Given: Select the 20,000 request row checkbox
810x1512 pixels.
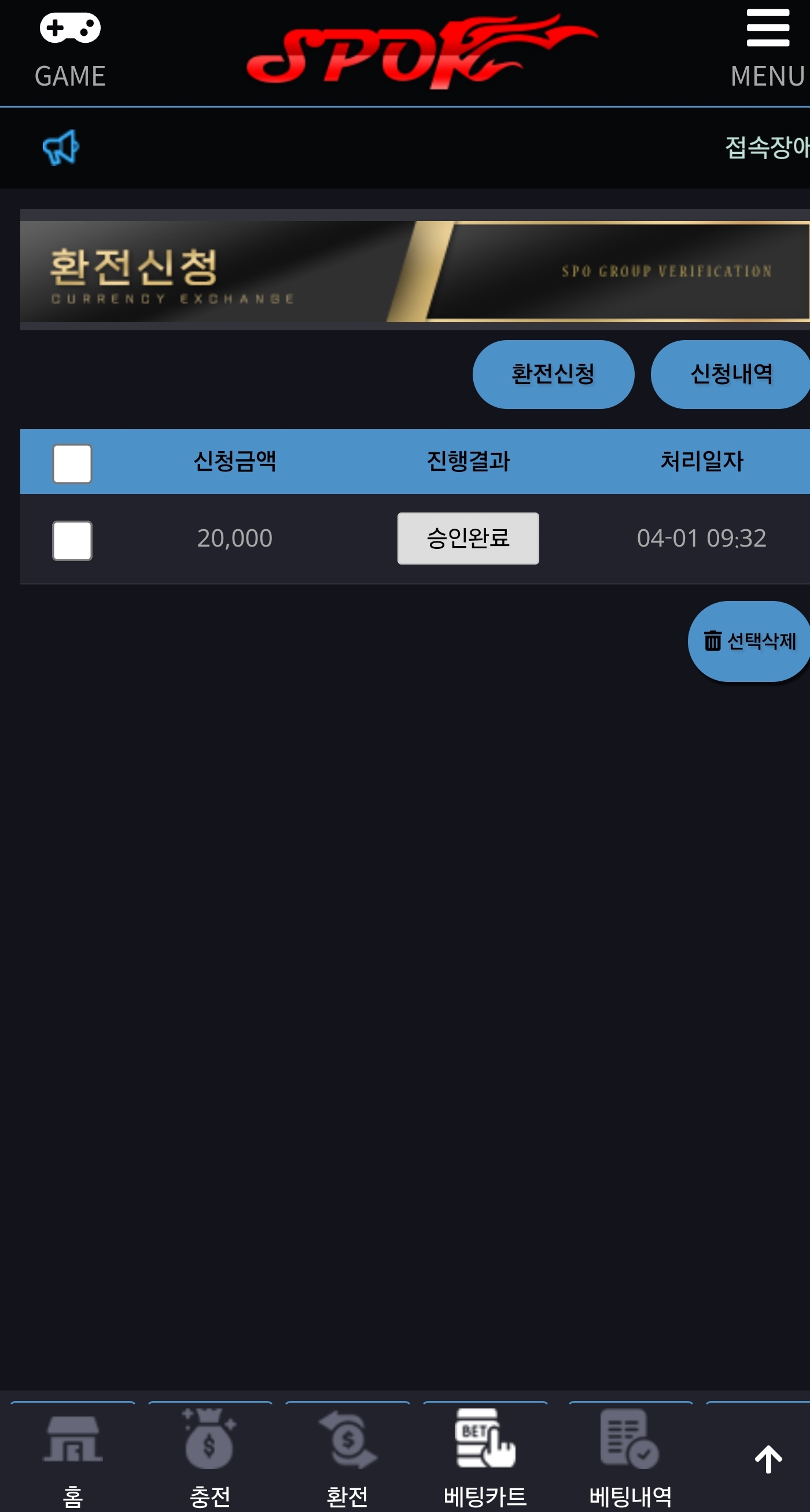Looking at the screenshot, I should [x=72, y=540].
